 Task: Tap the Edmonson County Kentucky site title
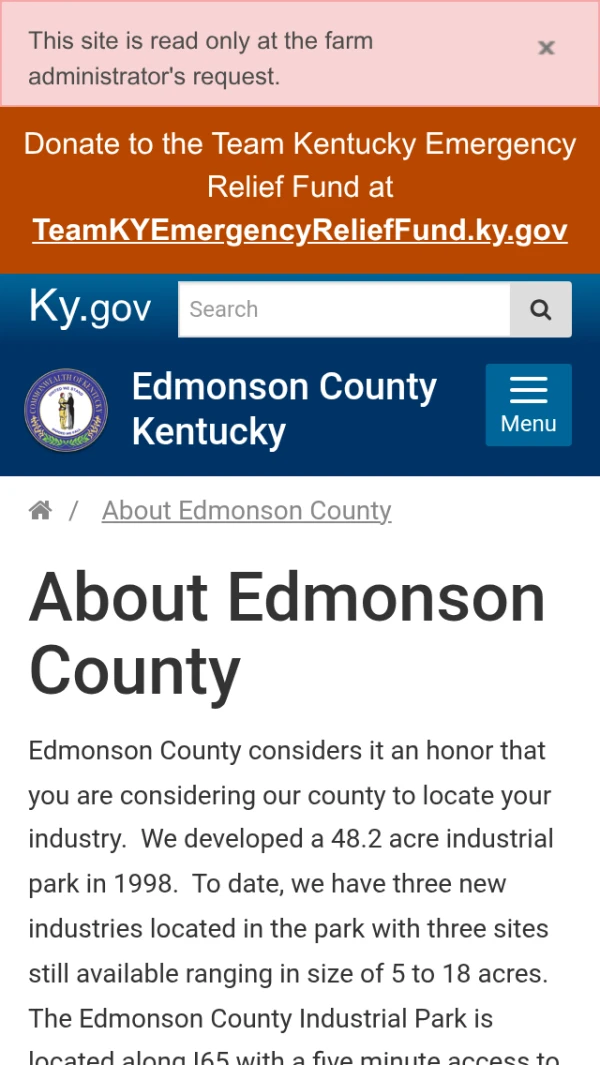coord(284,409)
